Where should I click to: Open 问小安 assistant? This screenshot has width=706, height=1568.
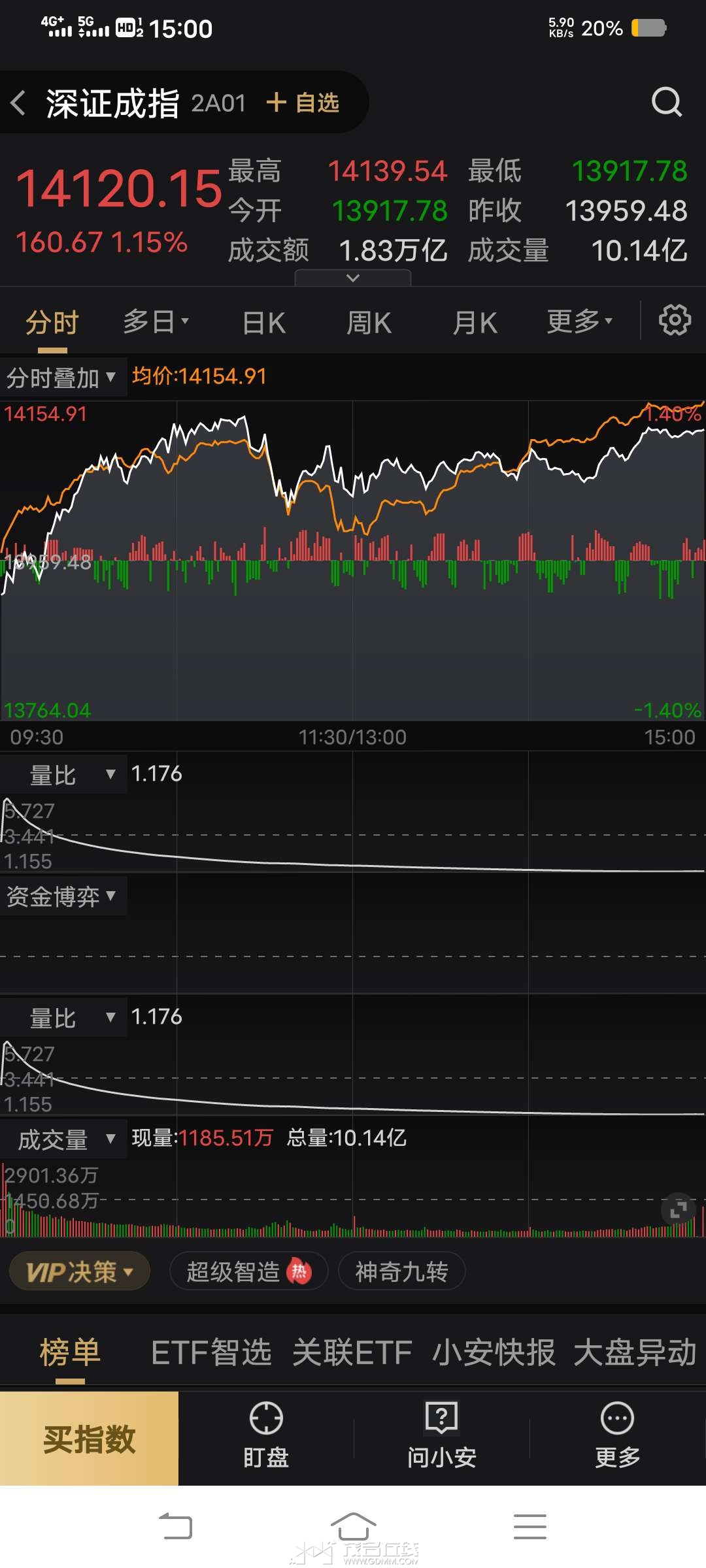coord(441,1437)
